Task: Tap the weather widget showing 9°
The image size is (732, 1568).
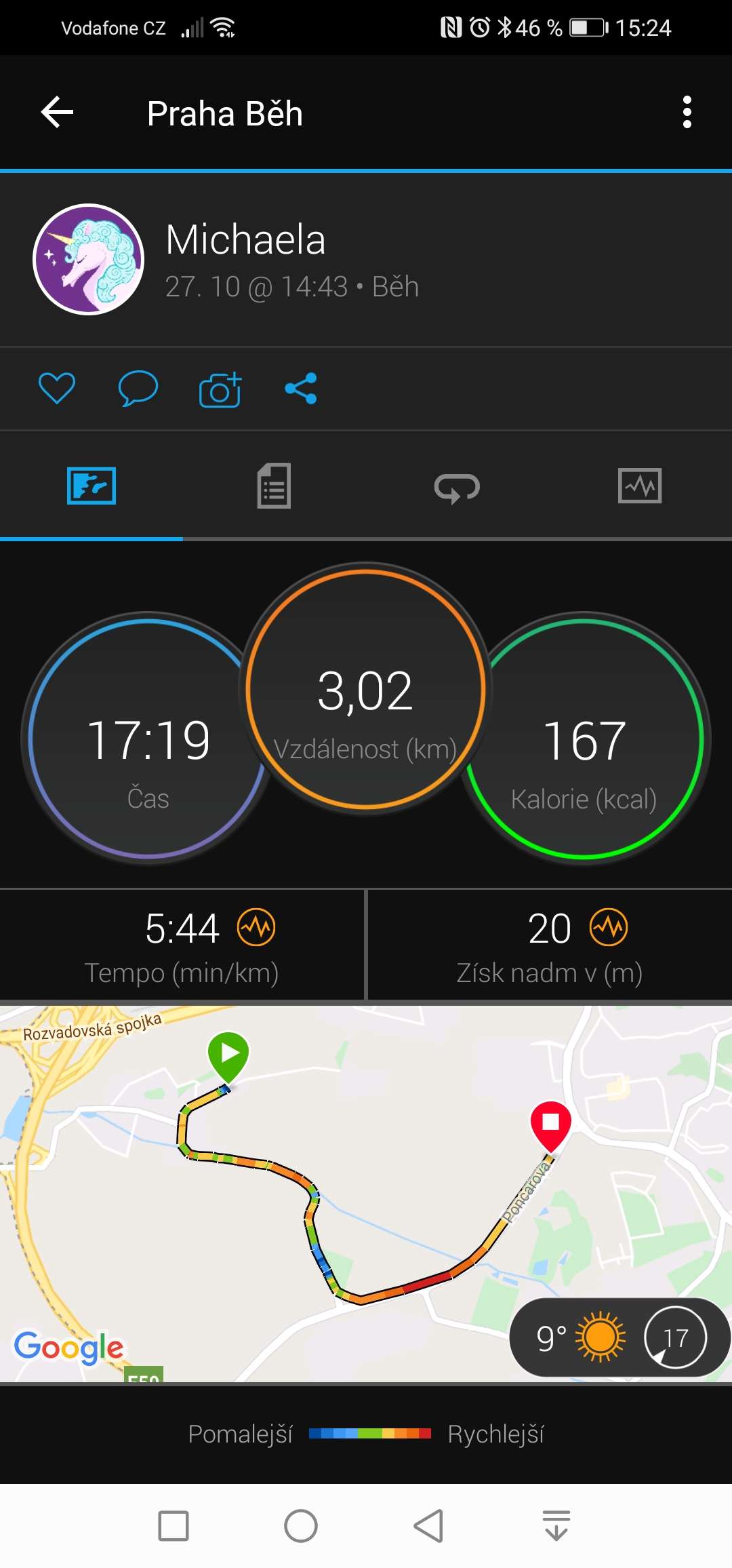Action: [619, 1337]
